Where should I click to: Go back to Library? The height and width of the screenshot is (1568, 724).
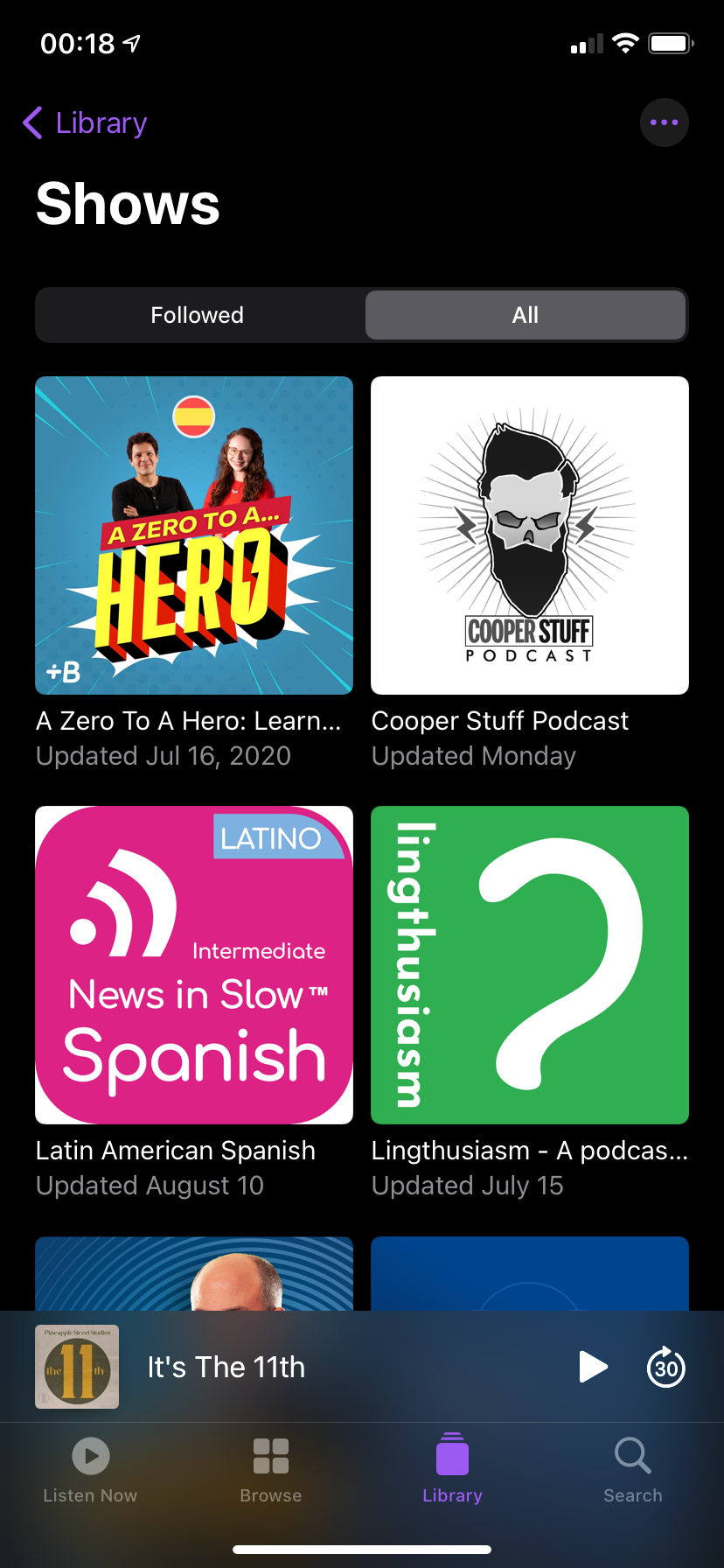pos(84,122)
